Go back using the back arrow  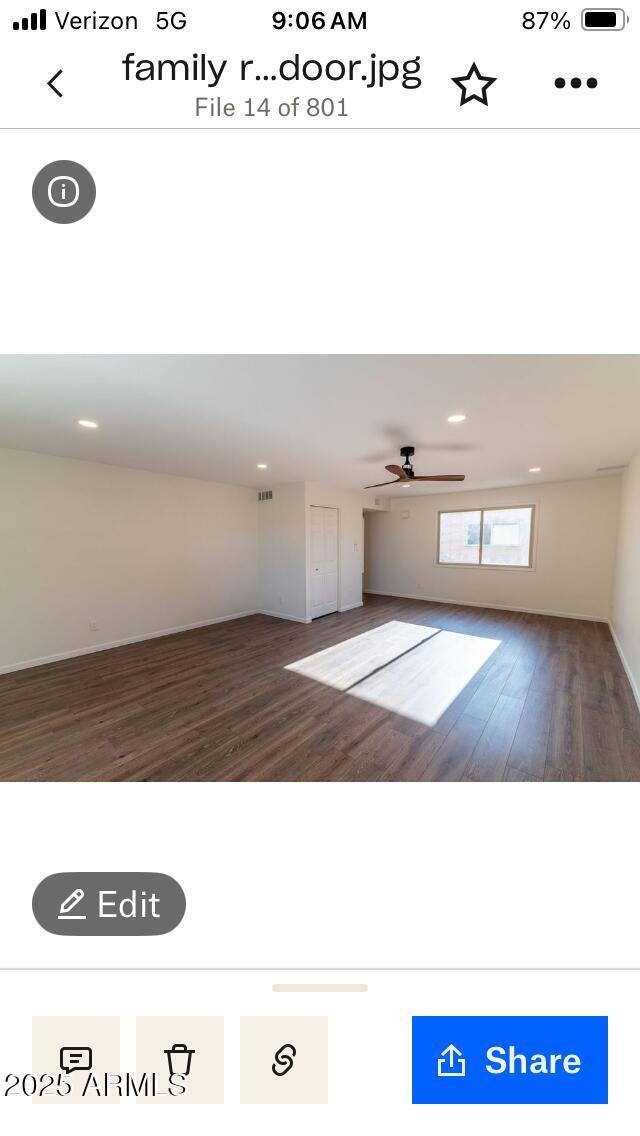point(55,83)
